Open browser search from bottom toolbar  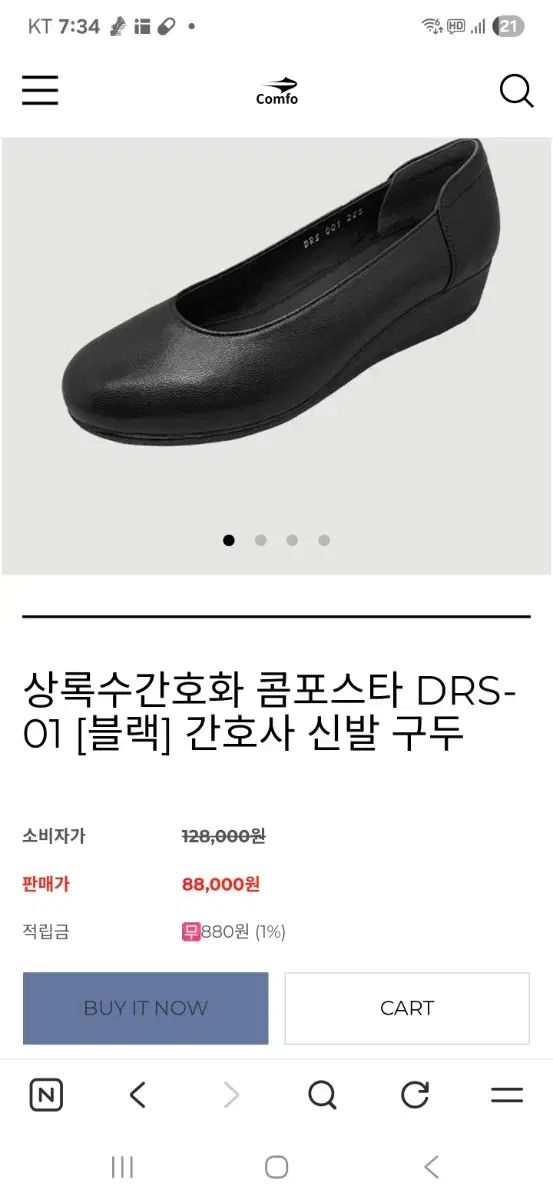[x=322, y=1095]
